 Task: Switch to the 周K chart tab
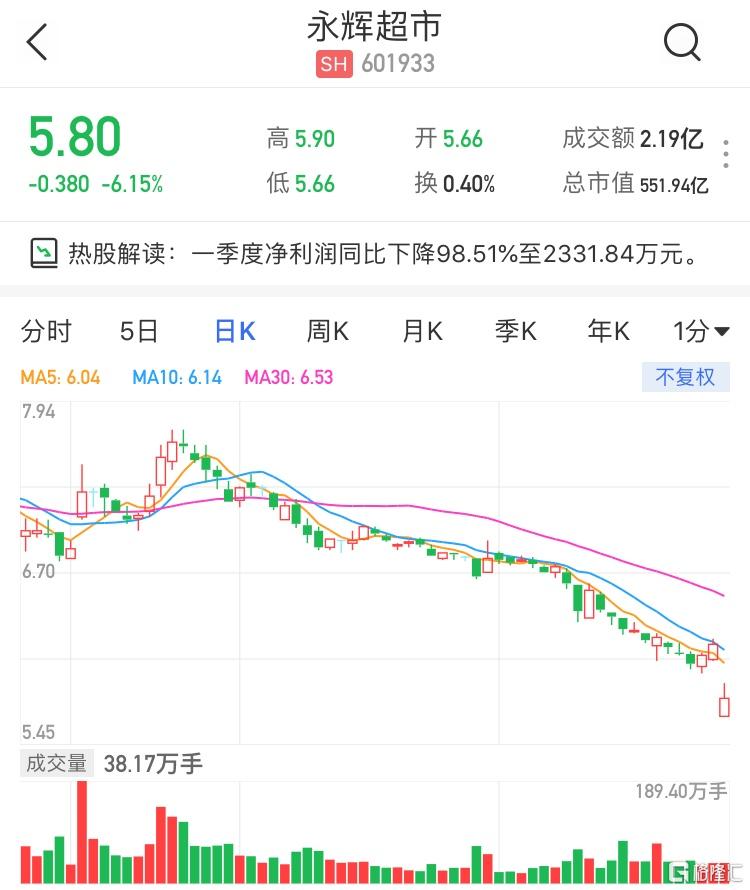pos(327,332)
